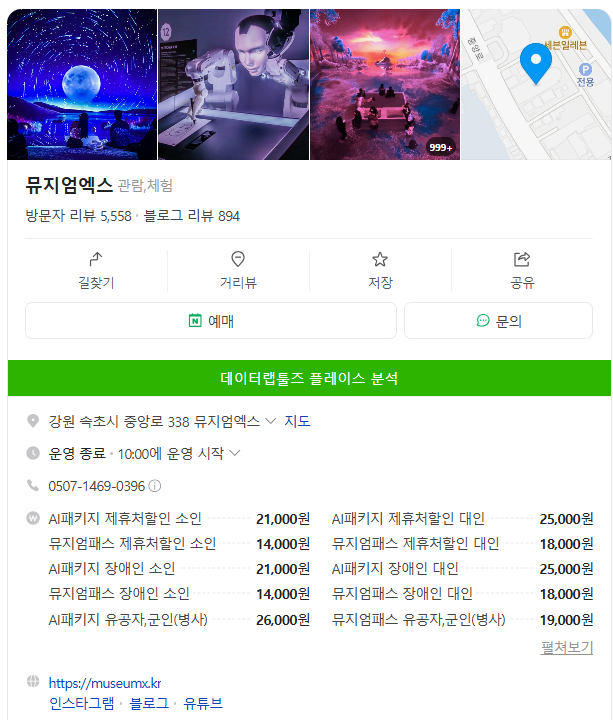Open 거리뷰 street view
Image resolution: width=613 pixels, height=720 pixels.
pos(238,271)
